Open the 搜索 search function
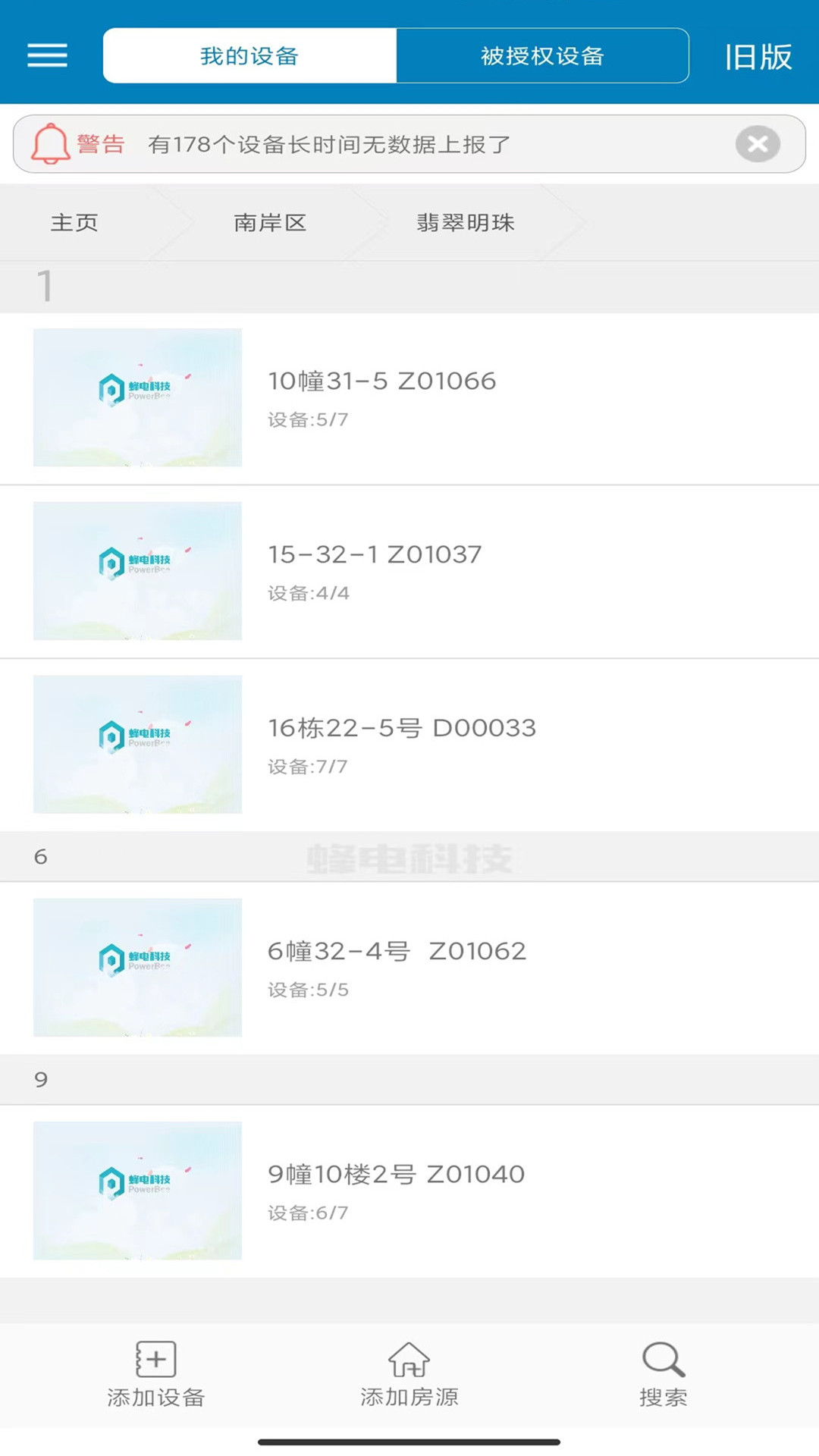This screenshot has height=1456, width=819. click(x=663, y=1374)
